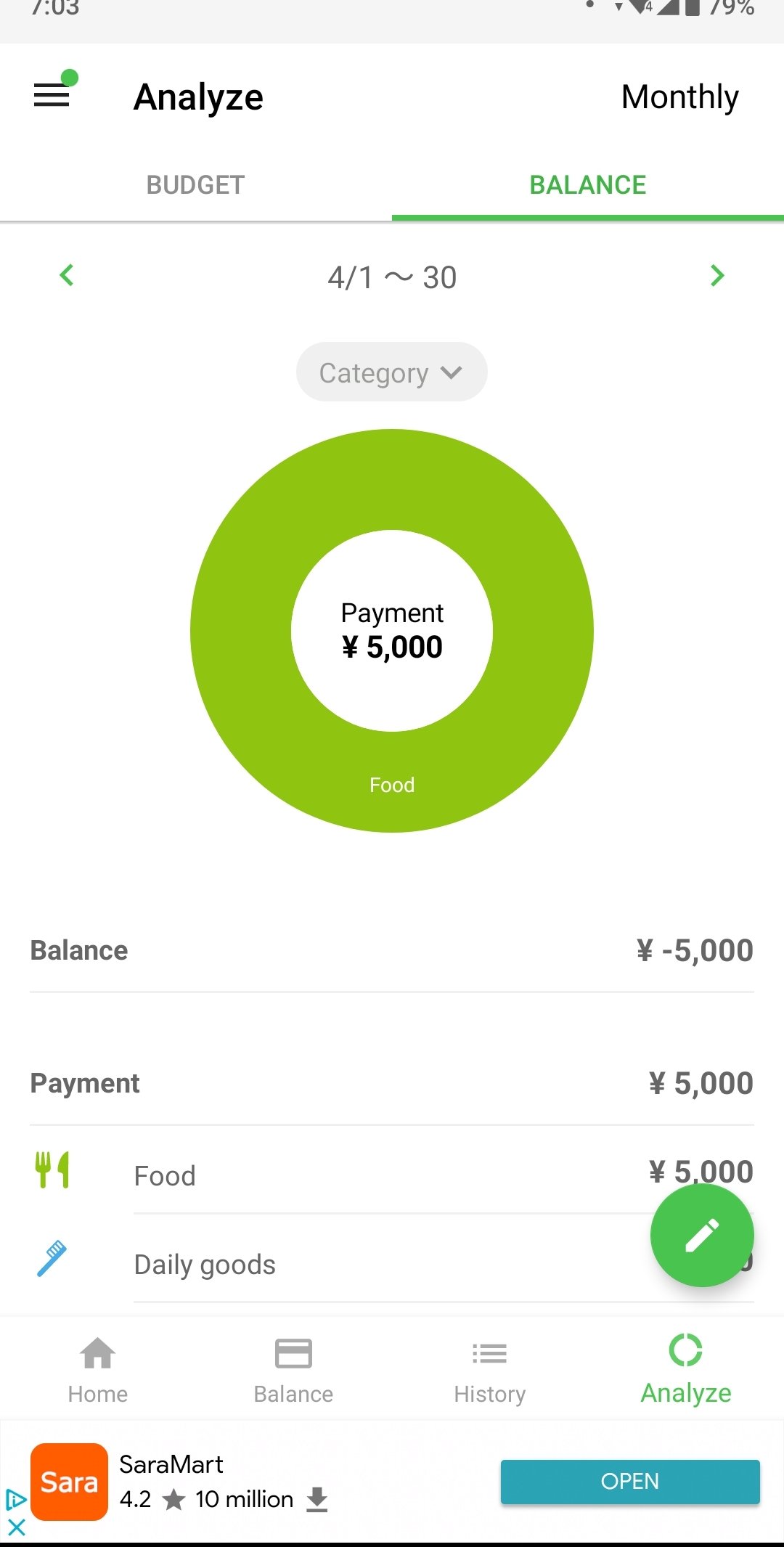Switch to the bottom Balance tab

point(294,1370)
